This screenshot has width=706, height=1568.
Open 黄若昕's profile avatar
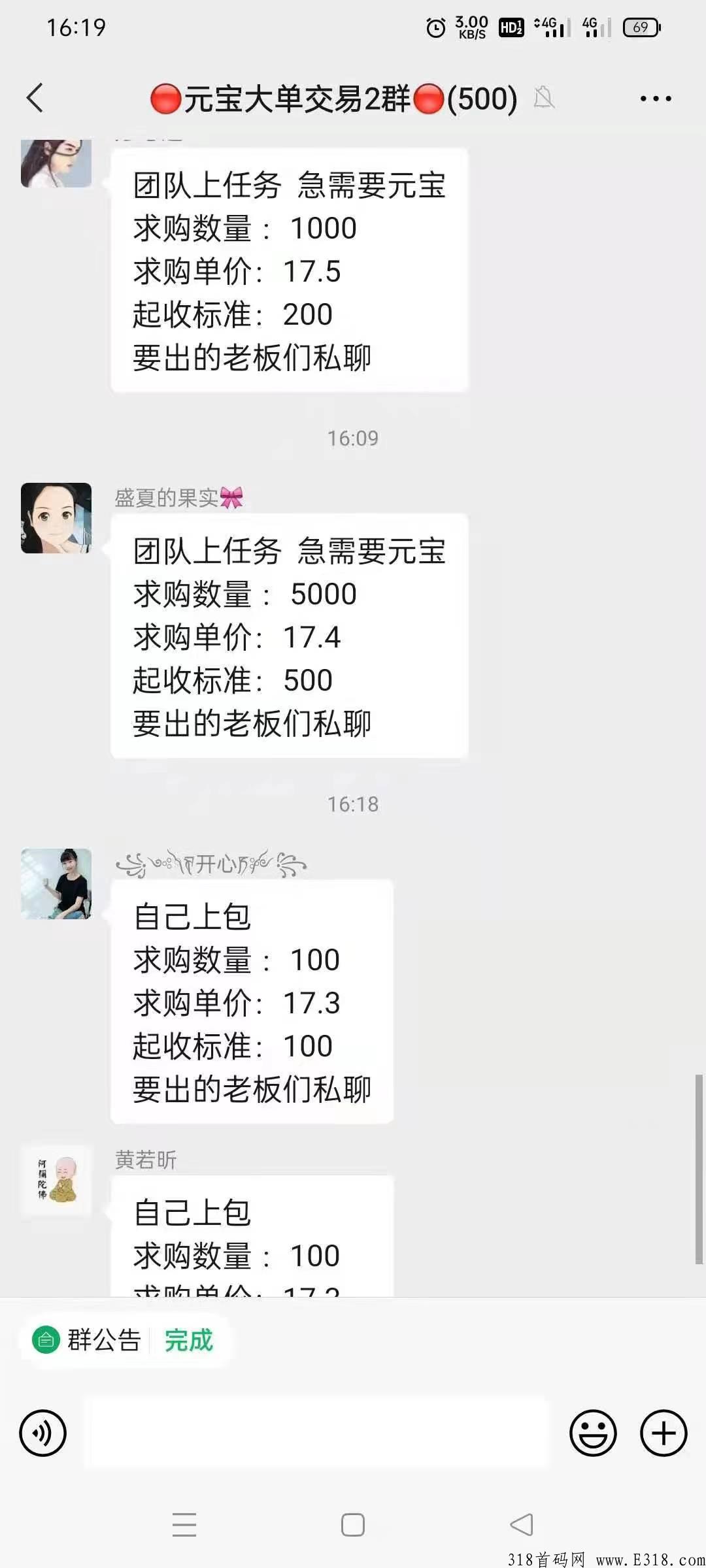[x=56, y=1180]
